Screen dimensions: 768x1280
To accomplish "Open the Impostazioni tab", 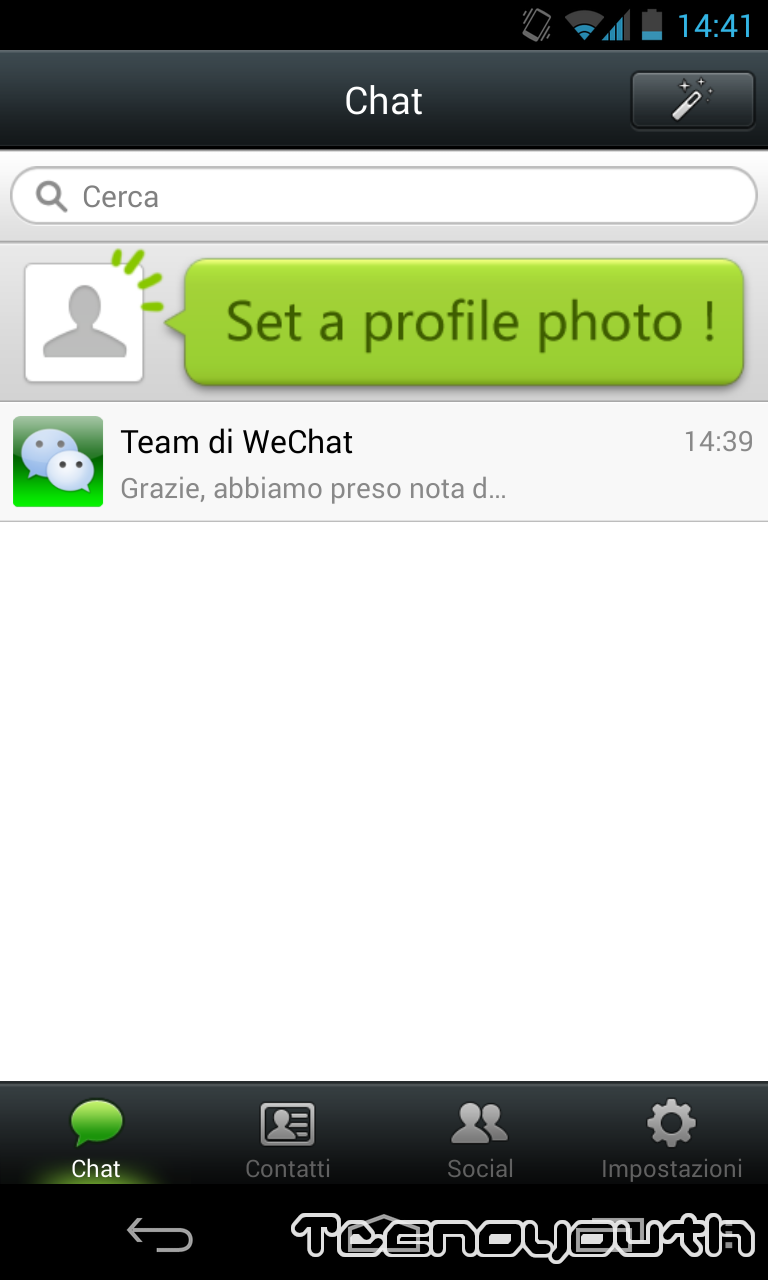I will click(x=672, y=1138).
